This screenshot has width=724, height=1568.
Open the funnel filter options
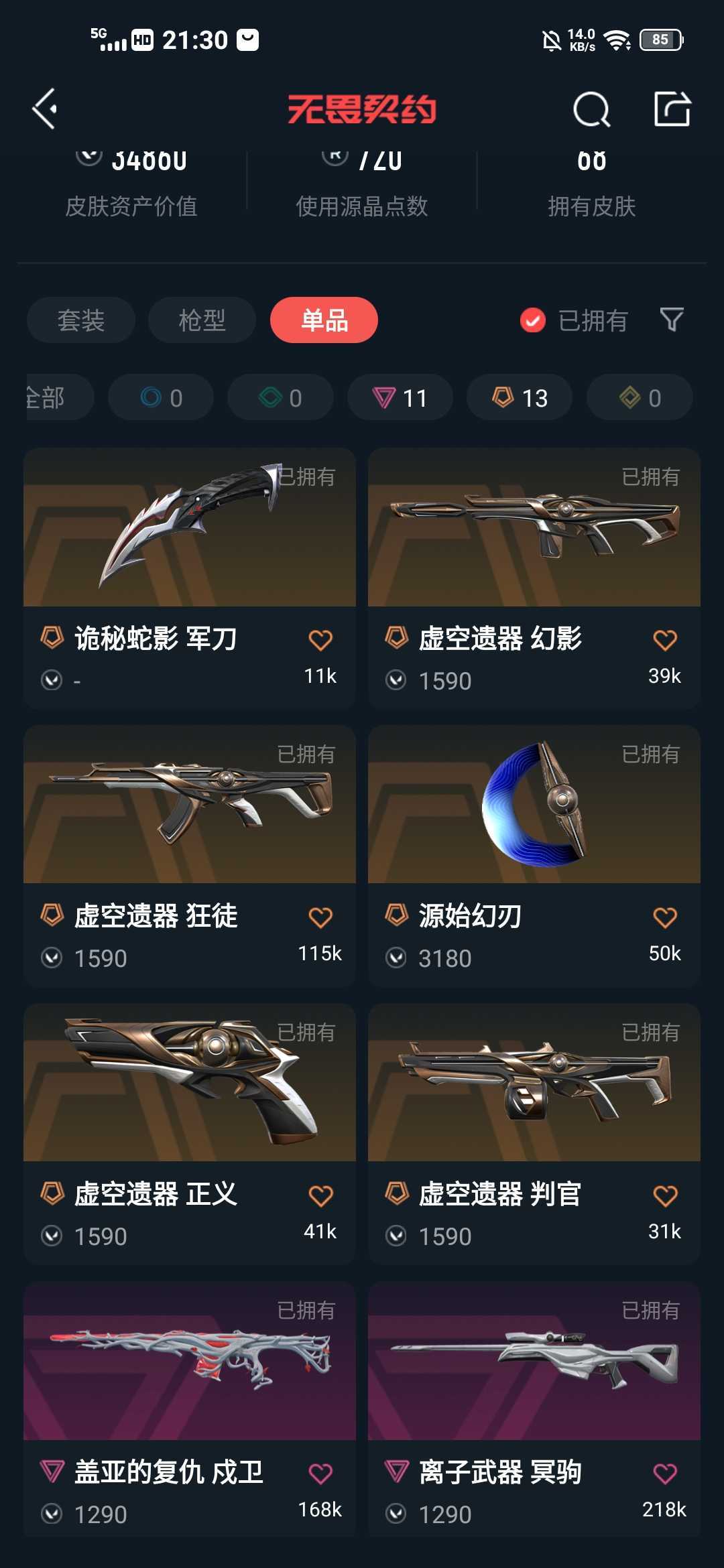pos(671,320)
